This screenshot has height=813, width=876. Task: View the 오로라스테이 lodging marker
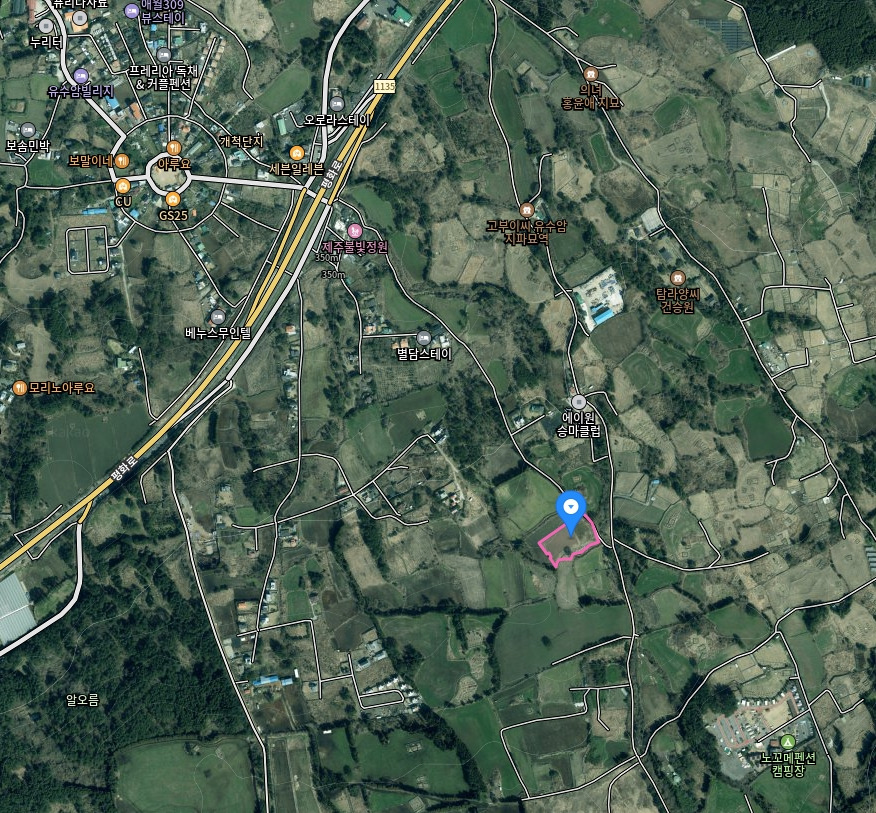[337, 104]
